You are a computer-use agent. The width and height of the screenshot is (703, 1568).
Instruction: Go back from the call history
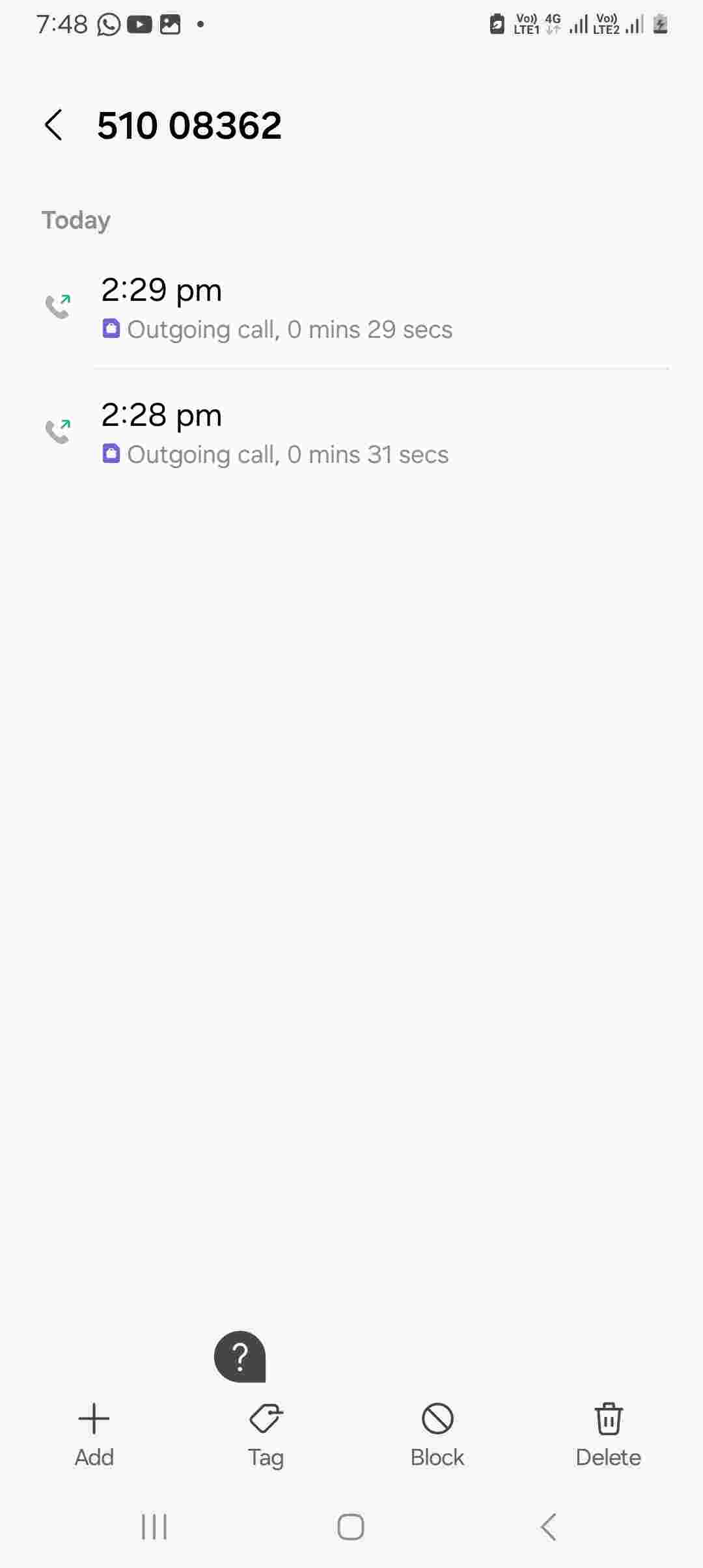53,125
